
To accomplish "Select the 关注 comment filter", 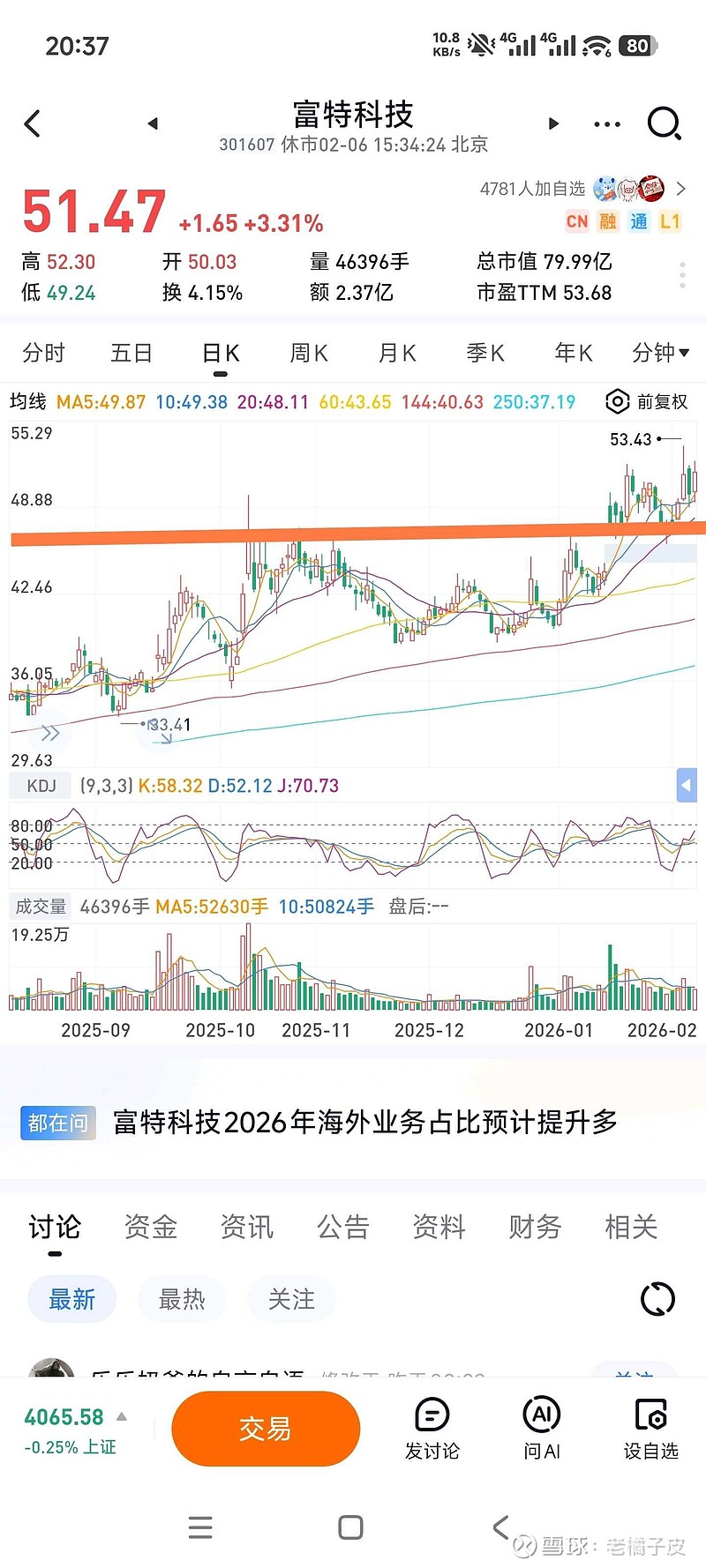I will click(291, 1298).
